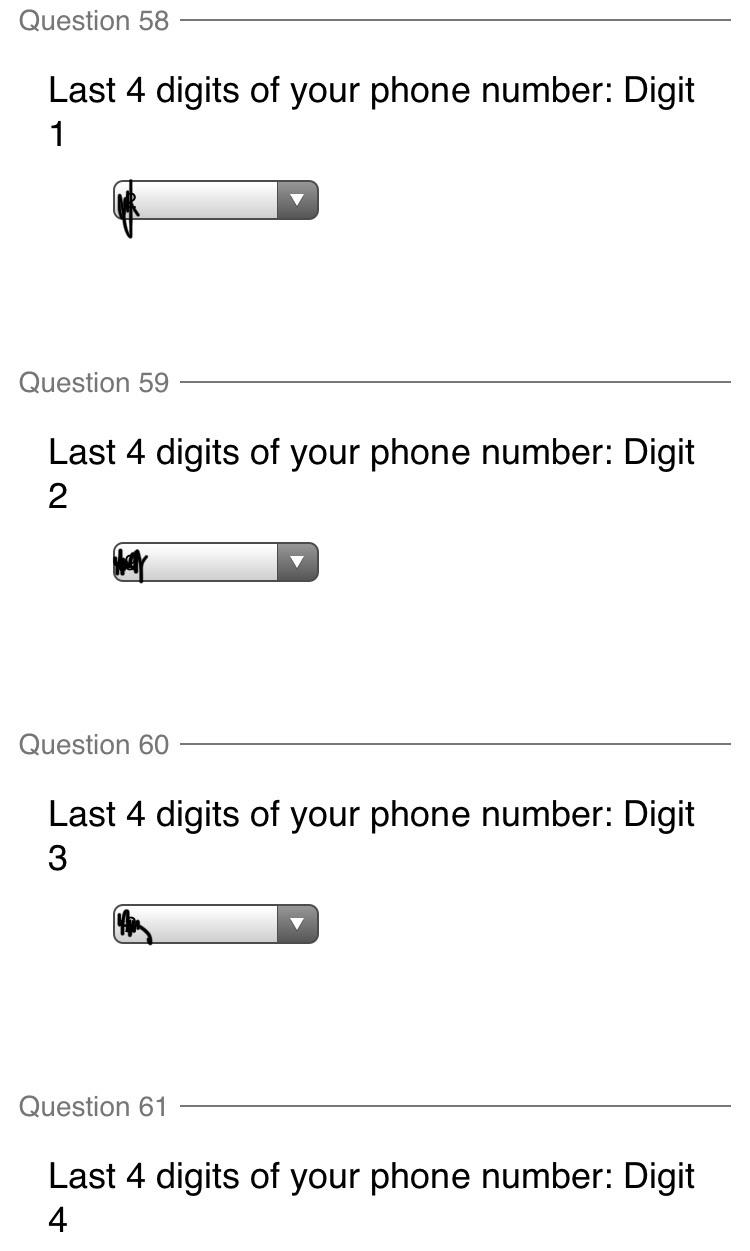Select the 'Digit 4' question text
750x1251 pixels.
point(371,1195)
